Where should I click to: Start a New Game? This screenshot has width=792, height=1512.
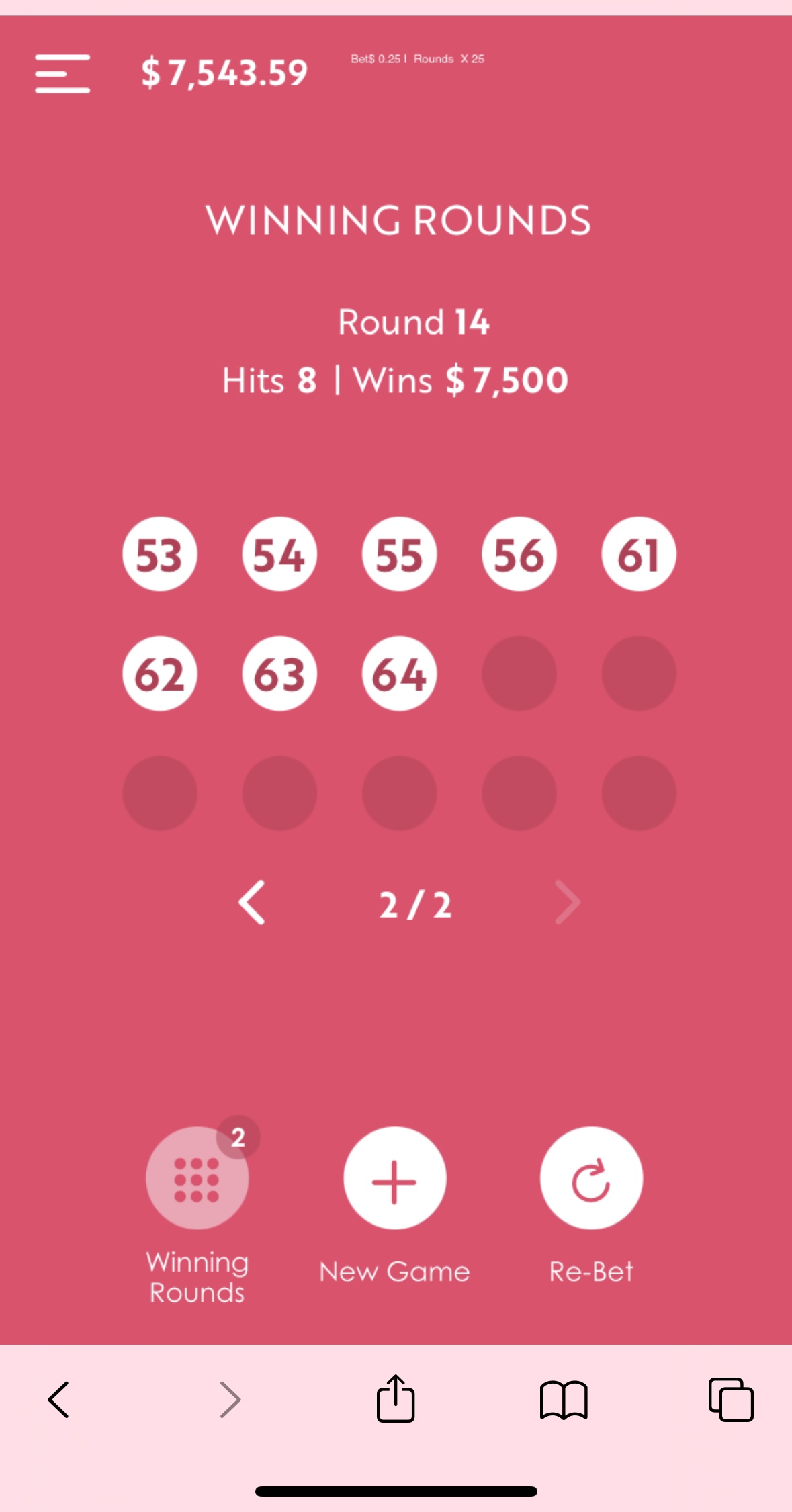point(394,1178)
